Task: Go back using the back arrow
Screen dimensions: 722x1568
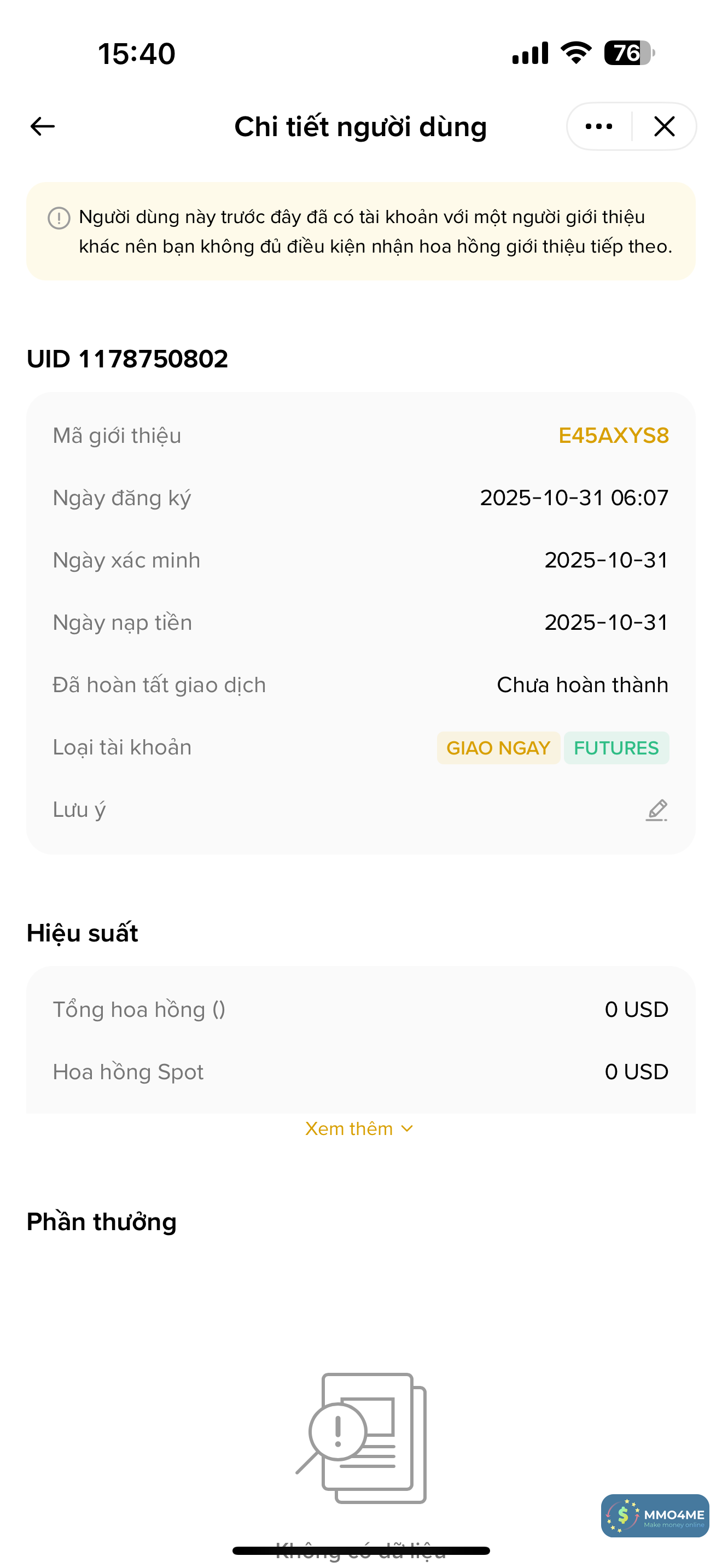Action: (x=43, y=127)
